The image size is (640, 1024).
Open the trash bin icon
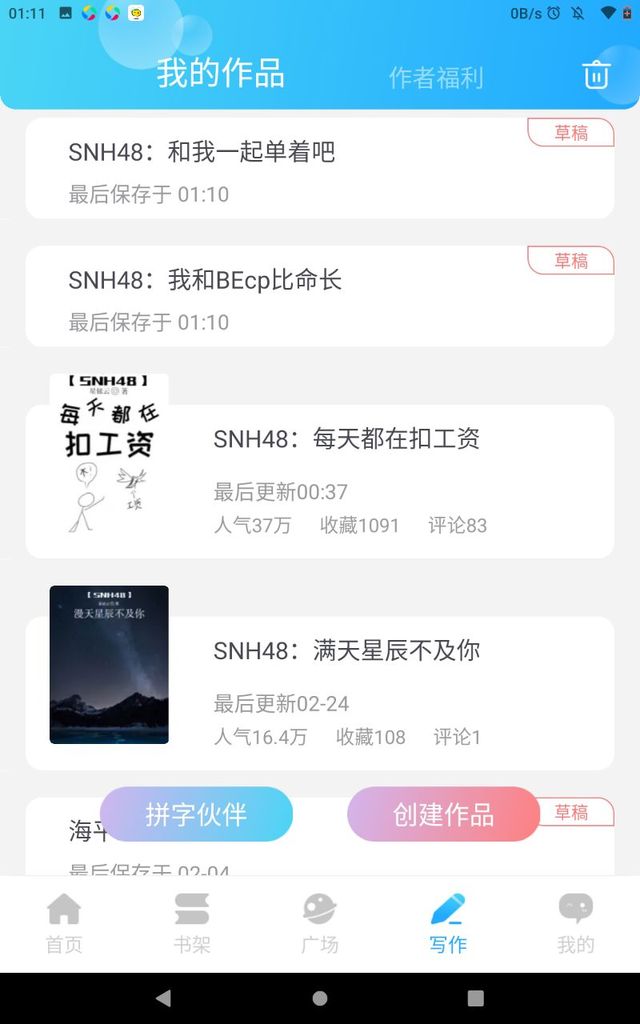[x=596, y=74]
